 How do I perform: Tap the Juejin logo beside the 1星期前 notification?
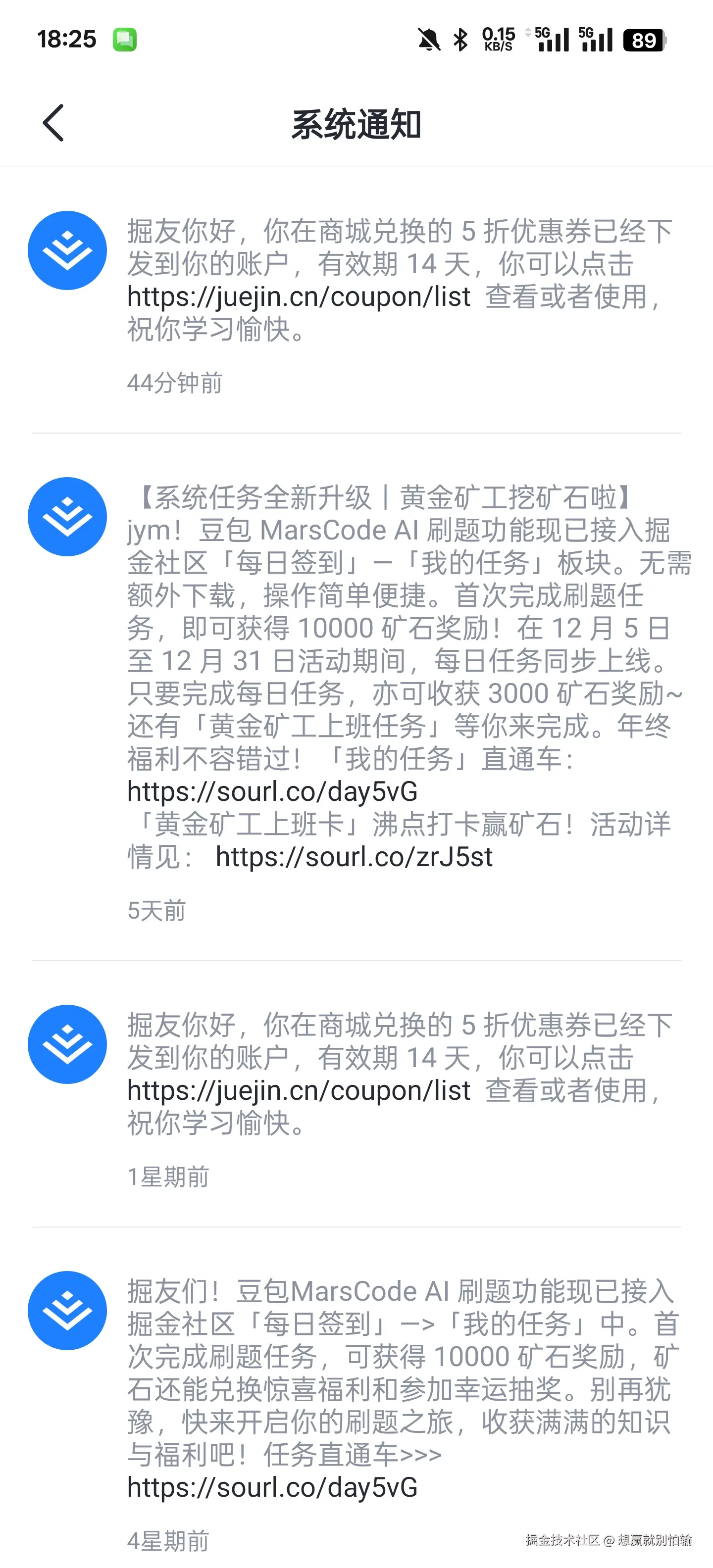[x=67, y=1043]
